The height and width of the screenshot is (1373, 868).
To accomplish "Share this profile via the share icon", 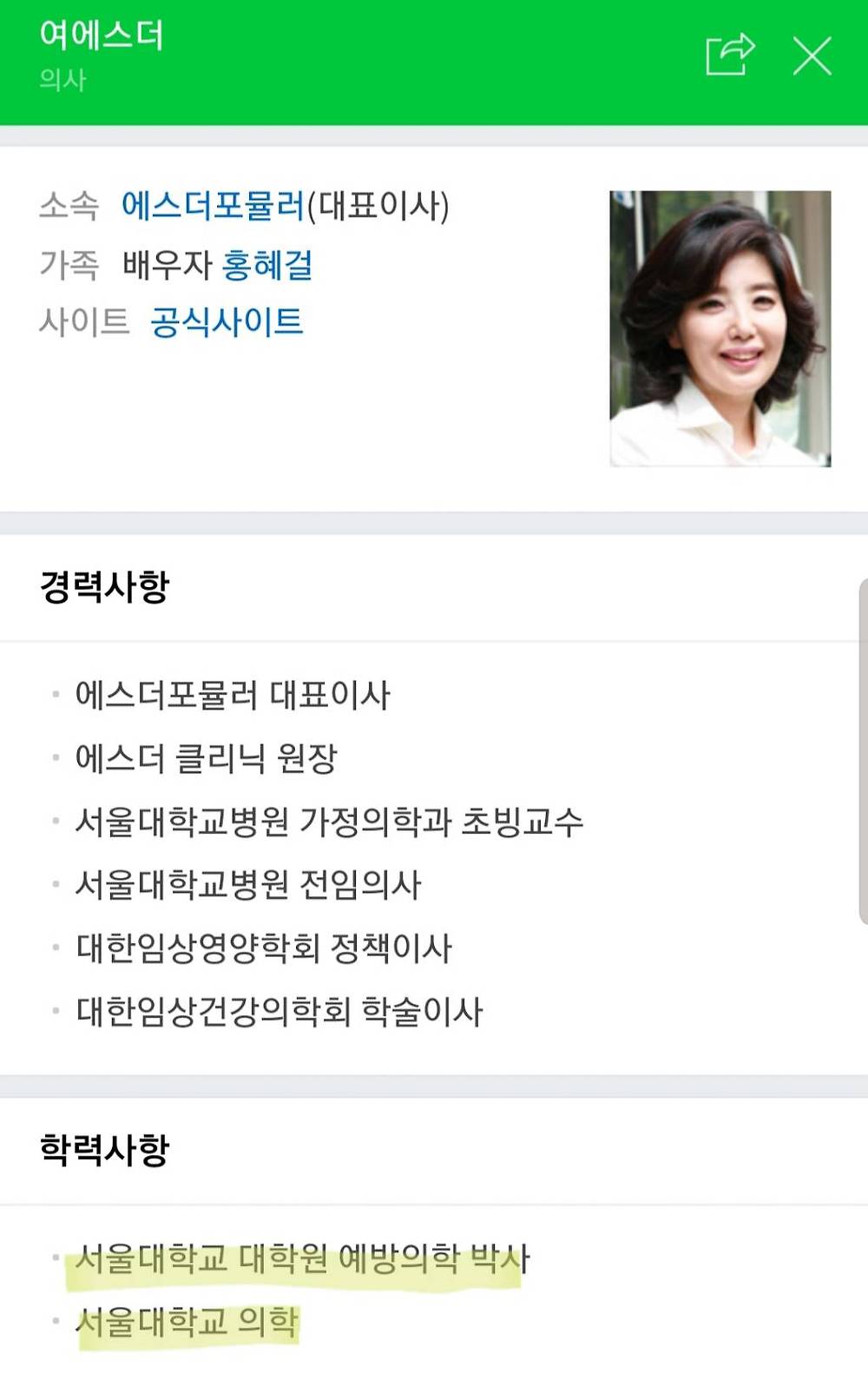I will click(x=729, y=55).
